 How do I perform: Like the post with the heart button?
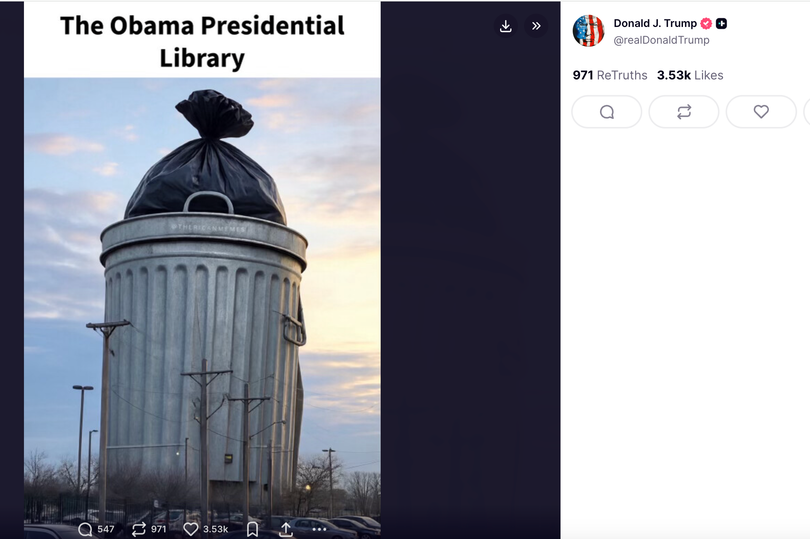[761, 112]
